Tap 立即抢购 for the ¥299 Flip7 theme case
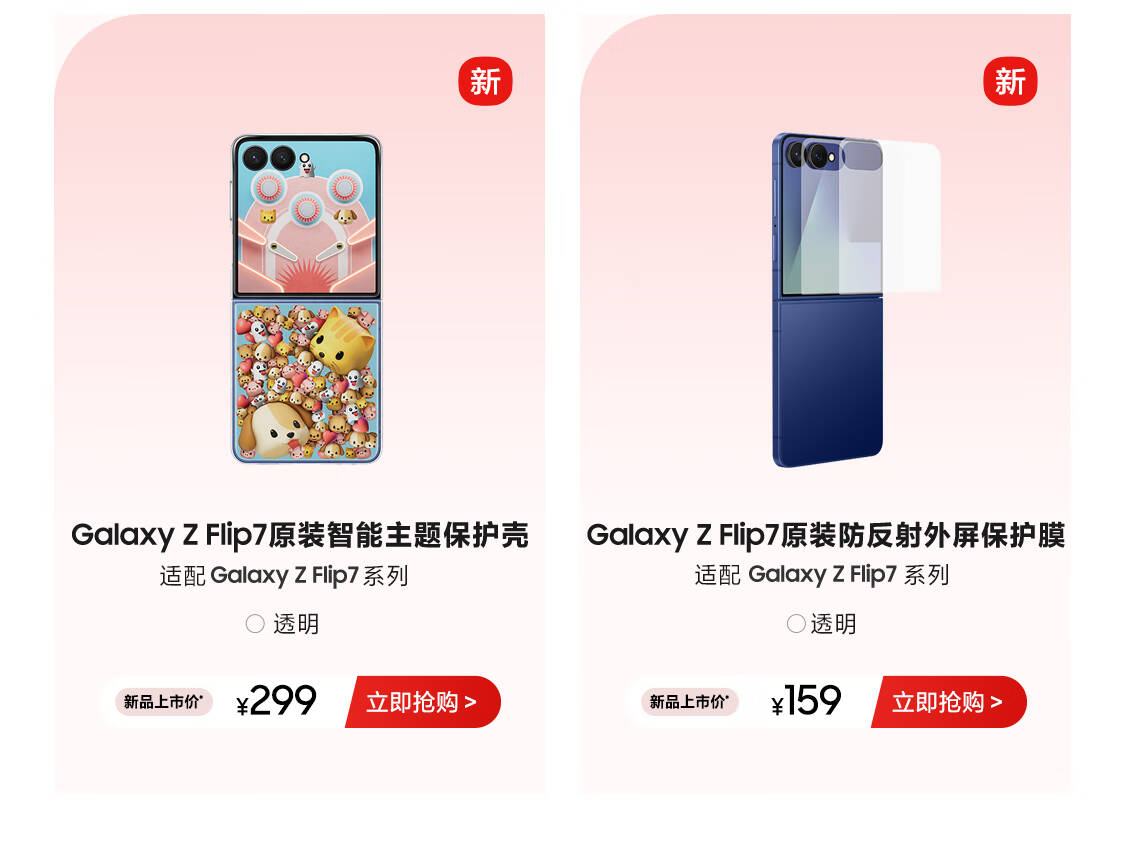Image resolution: width=1125 pixels, height=842 pixels. (423, 701)
